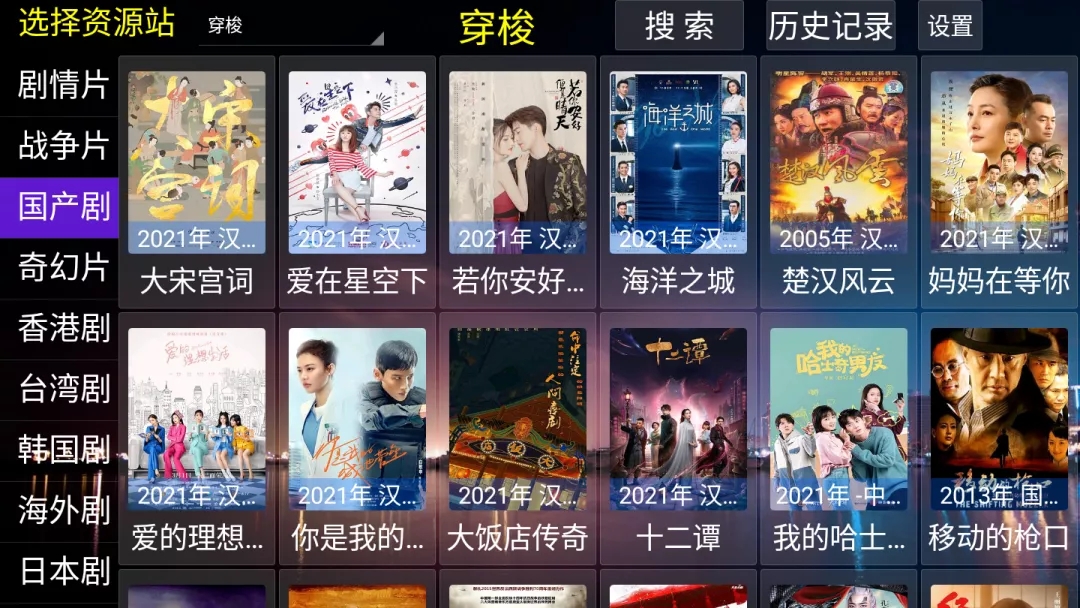Open the drama 海洋之城
The image size is (1080, 608).
click(678, 180)
